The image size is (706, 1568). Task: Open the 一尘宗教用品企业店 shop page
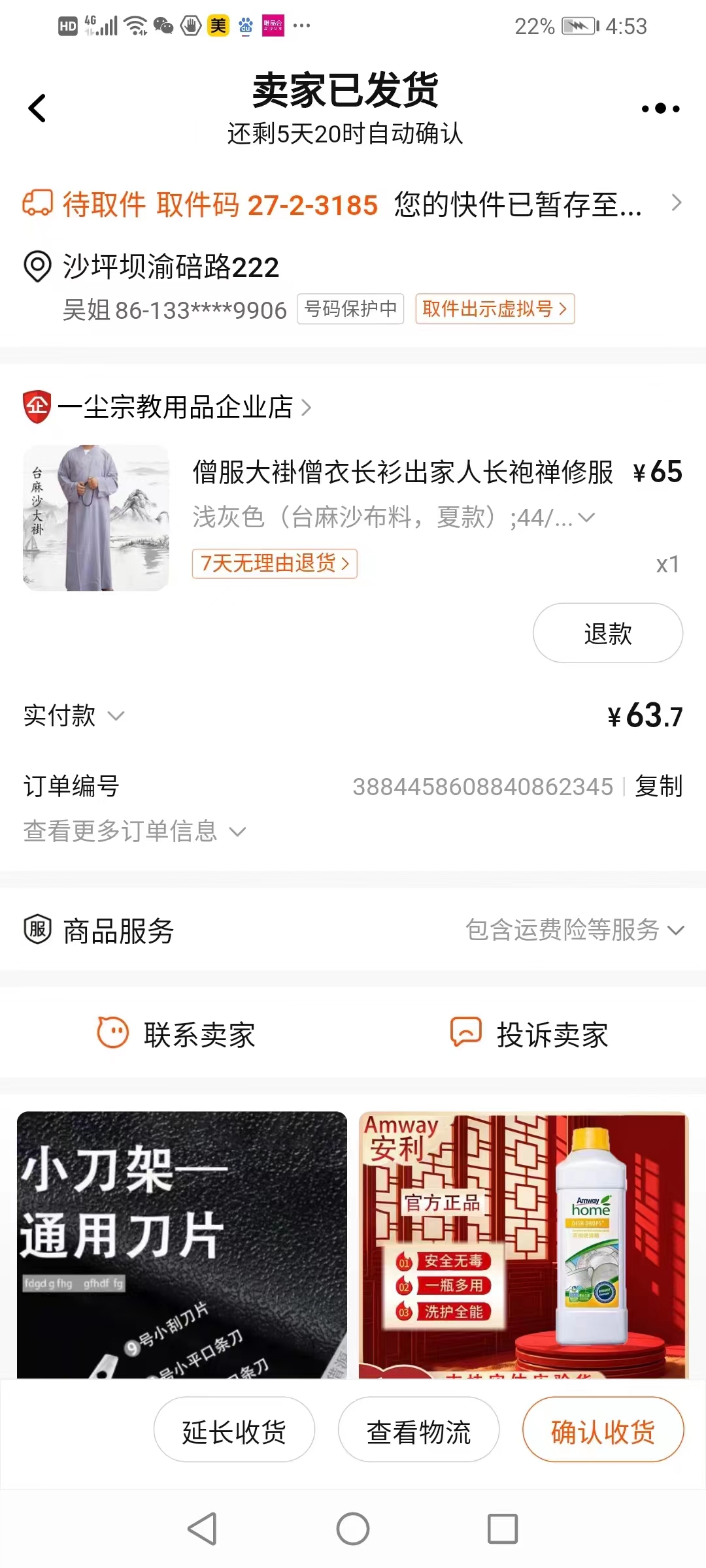click(x=175, y=407)
